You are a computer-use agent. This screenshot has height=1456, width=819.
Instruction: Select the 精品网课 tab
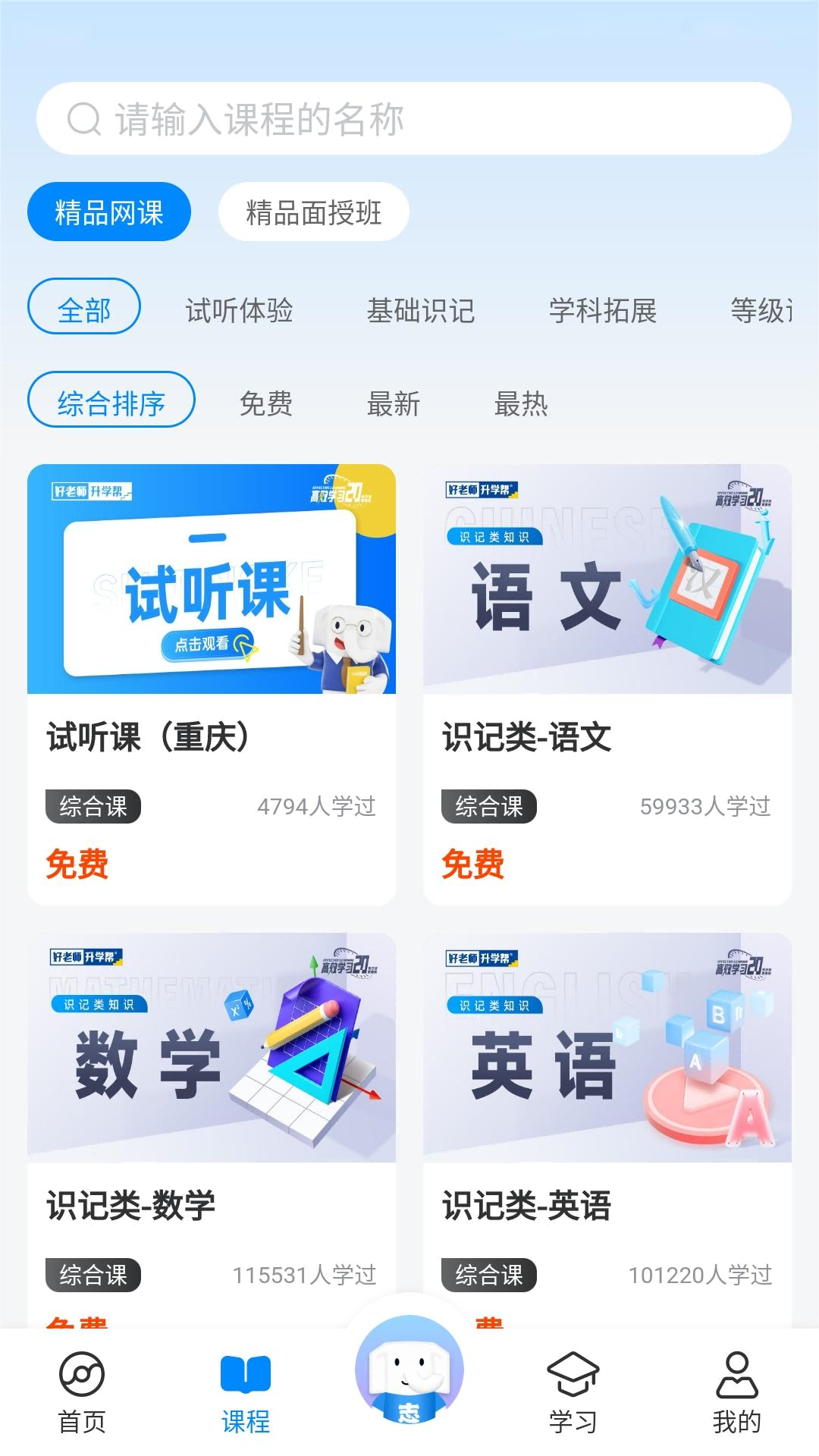(111, 212)
